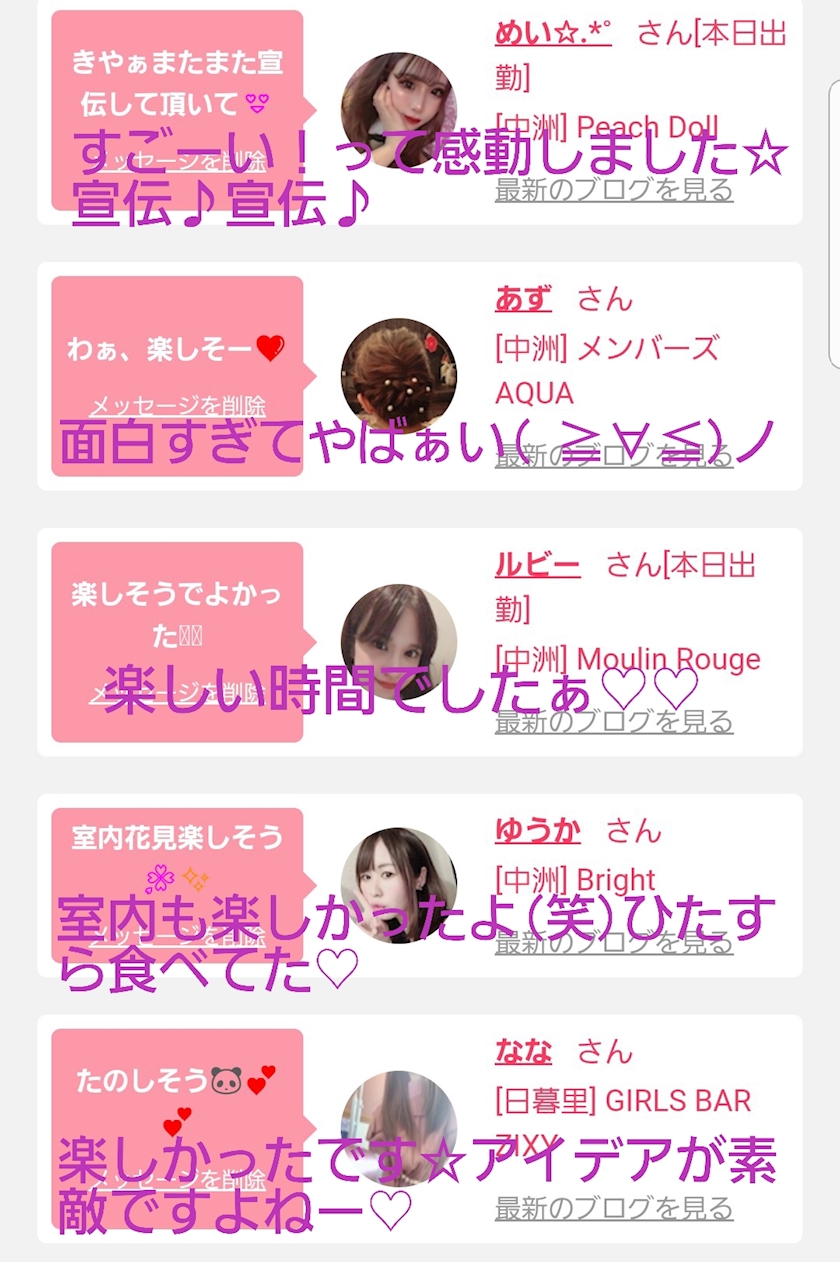Tap あず's profile photo
The width and height of the screenshot is (840, 1262).
[399, 376]
